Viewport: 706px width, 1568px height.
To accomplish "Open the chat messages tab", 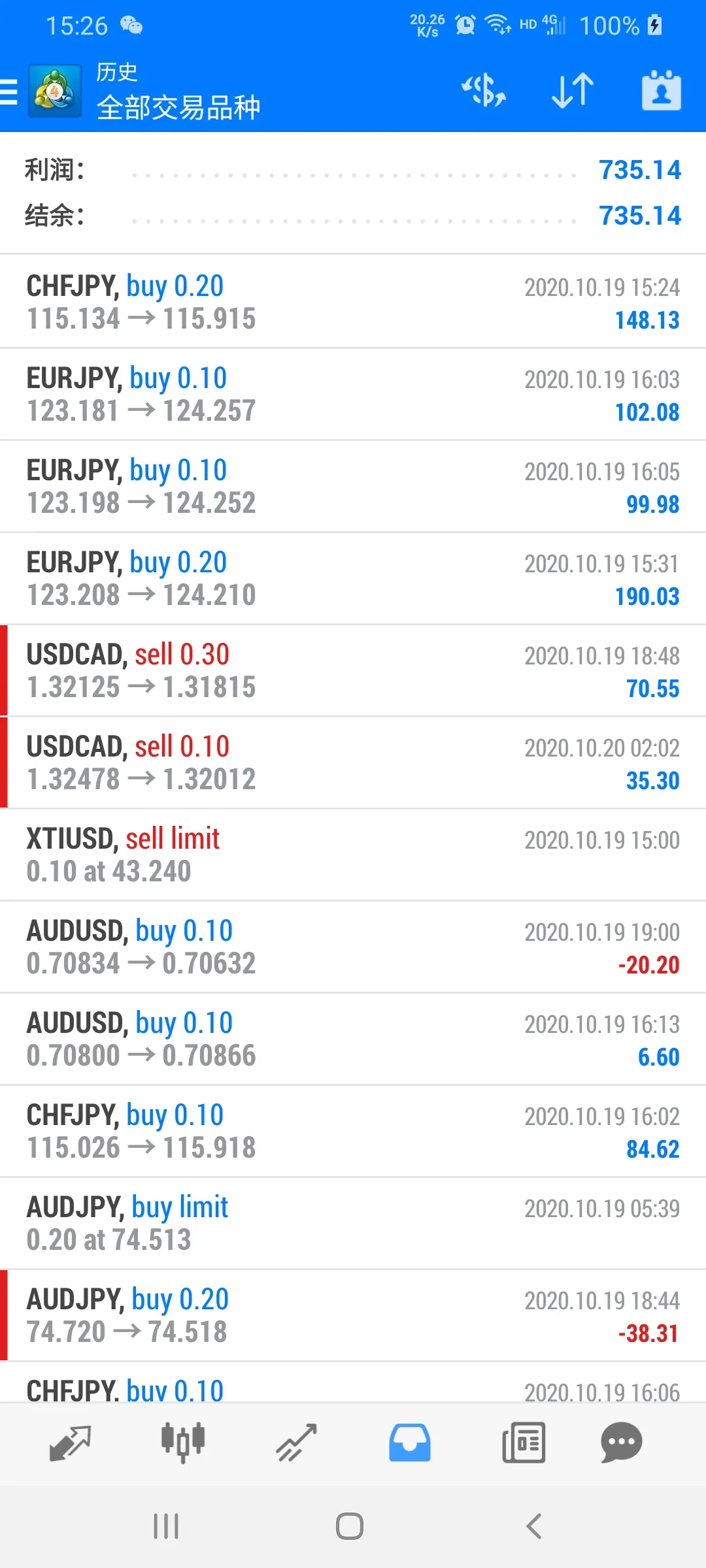I will tap(621, 1443).
